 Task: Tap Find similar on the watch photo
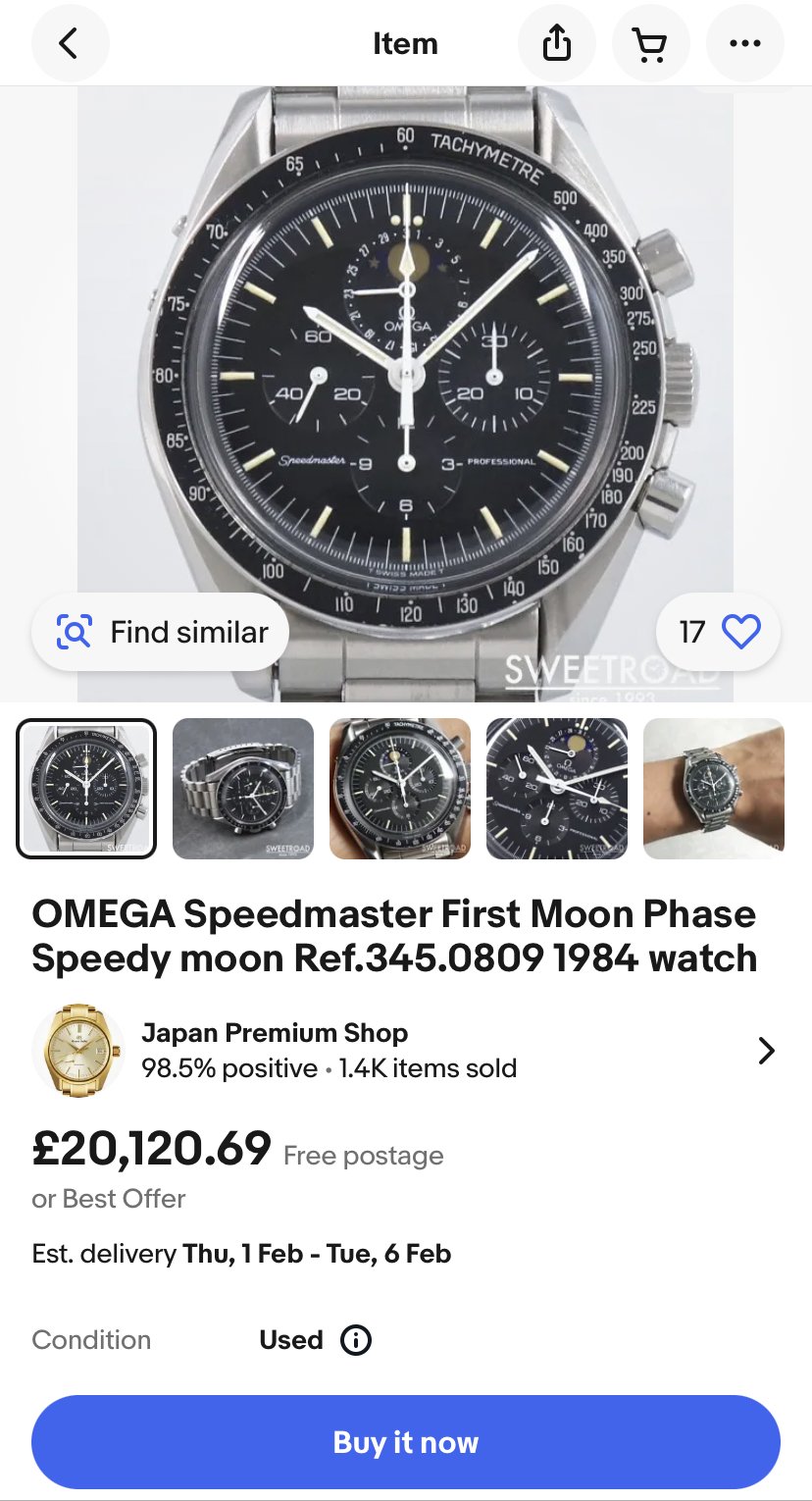pyautogui.click(x=161, y=632)
